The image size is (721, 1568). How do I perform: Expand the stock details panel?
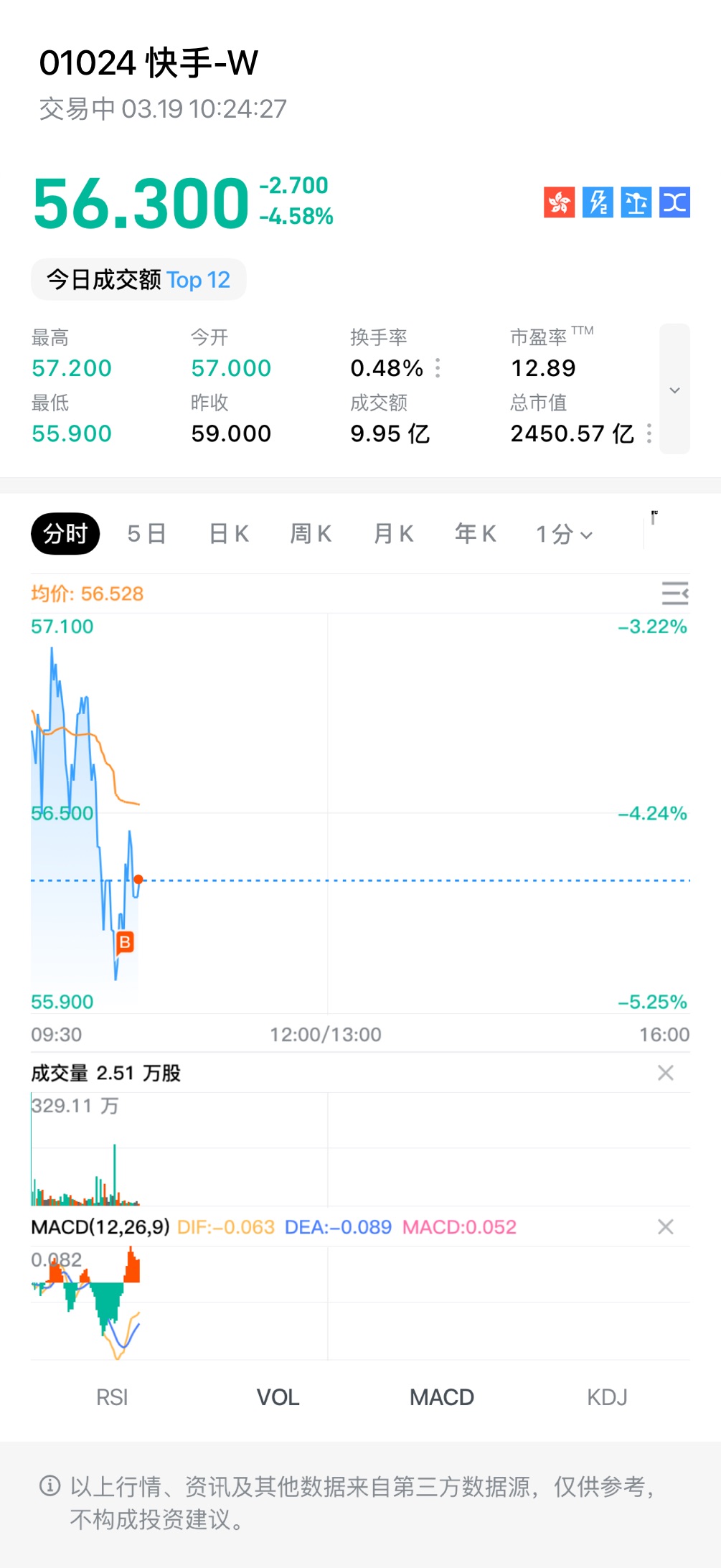coord(674,390)
